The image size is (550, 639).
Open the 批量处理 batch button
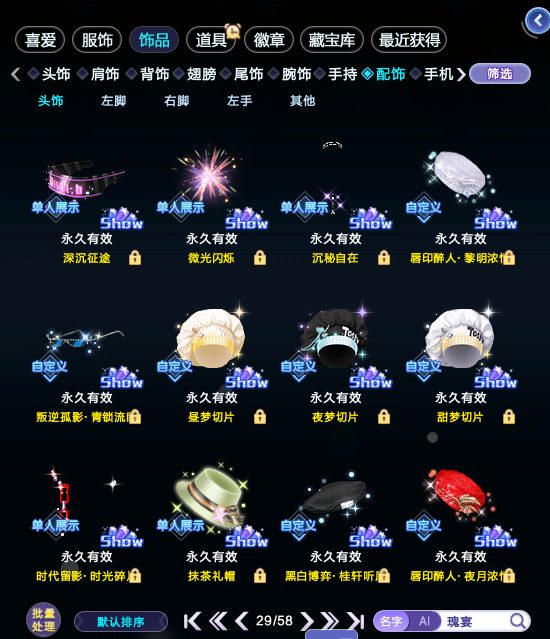[x=44, y=620]
